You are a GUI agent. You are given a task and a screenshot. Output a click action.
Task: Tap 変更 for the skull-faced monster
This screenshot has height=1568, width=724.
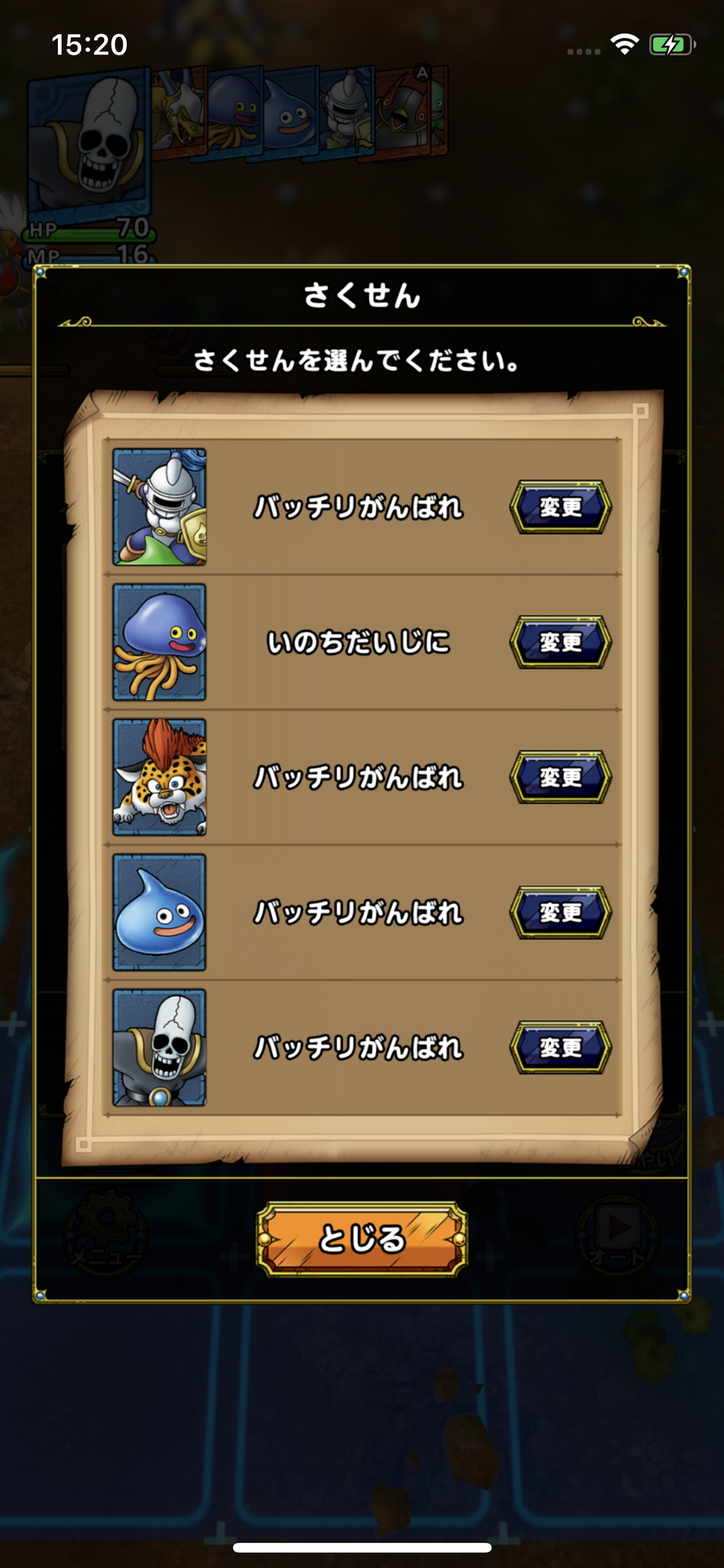click(560, 1047)
